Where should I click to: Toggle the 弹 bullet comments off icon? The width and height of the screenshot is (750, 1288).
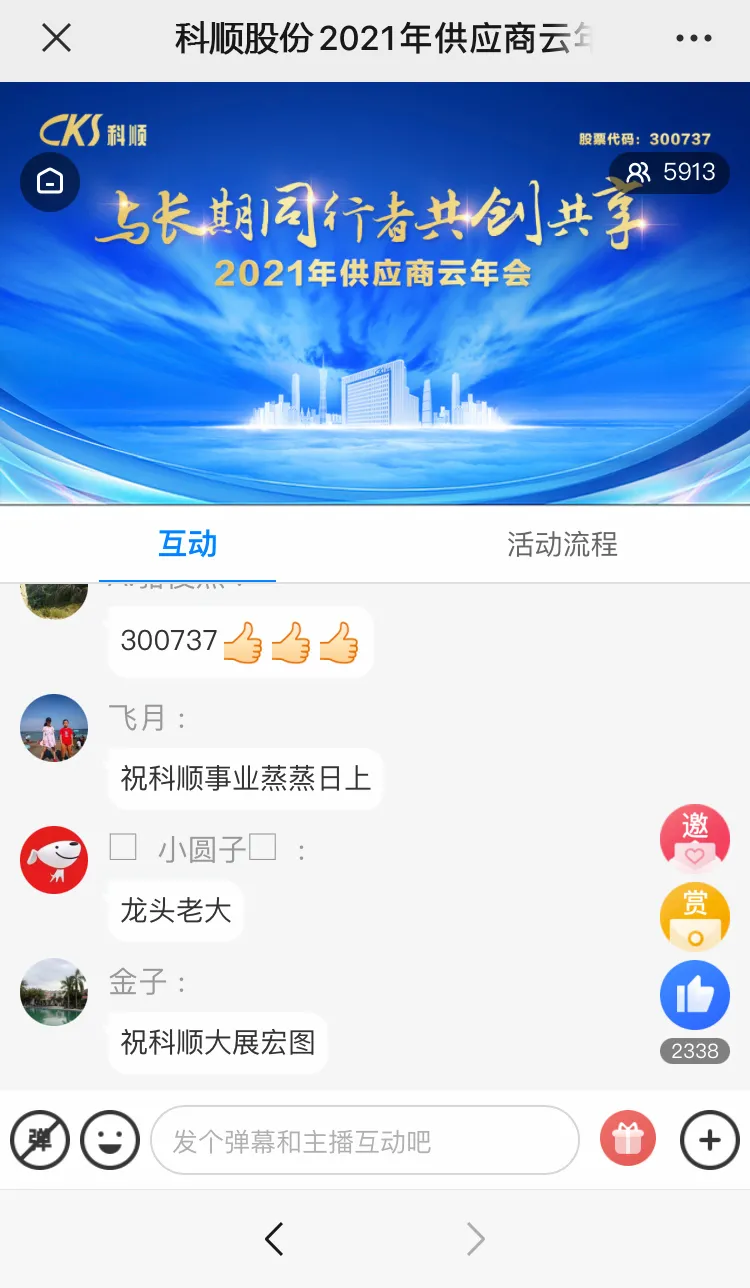40,1140
